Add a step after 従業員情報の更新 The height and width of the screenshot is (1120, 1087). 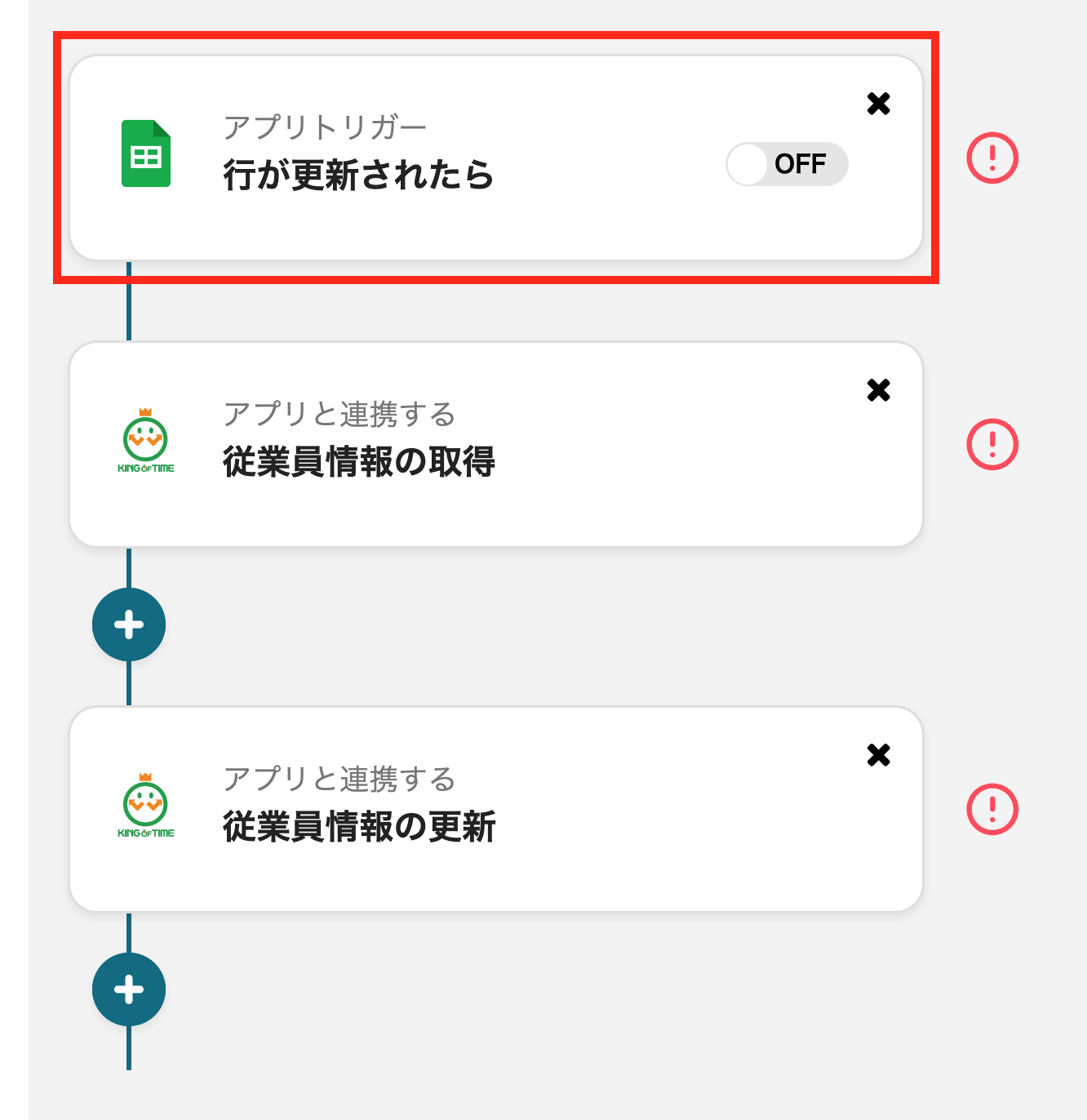pyautogui.click(x=129, y=989)
